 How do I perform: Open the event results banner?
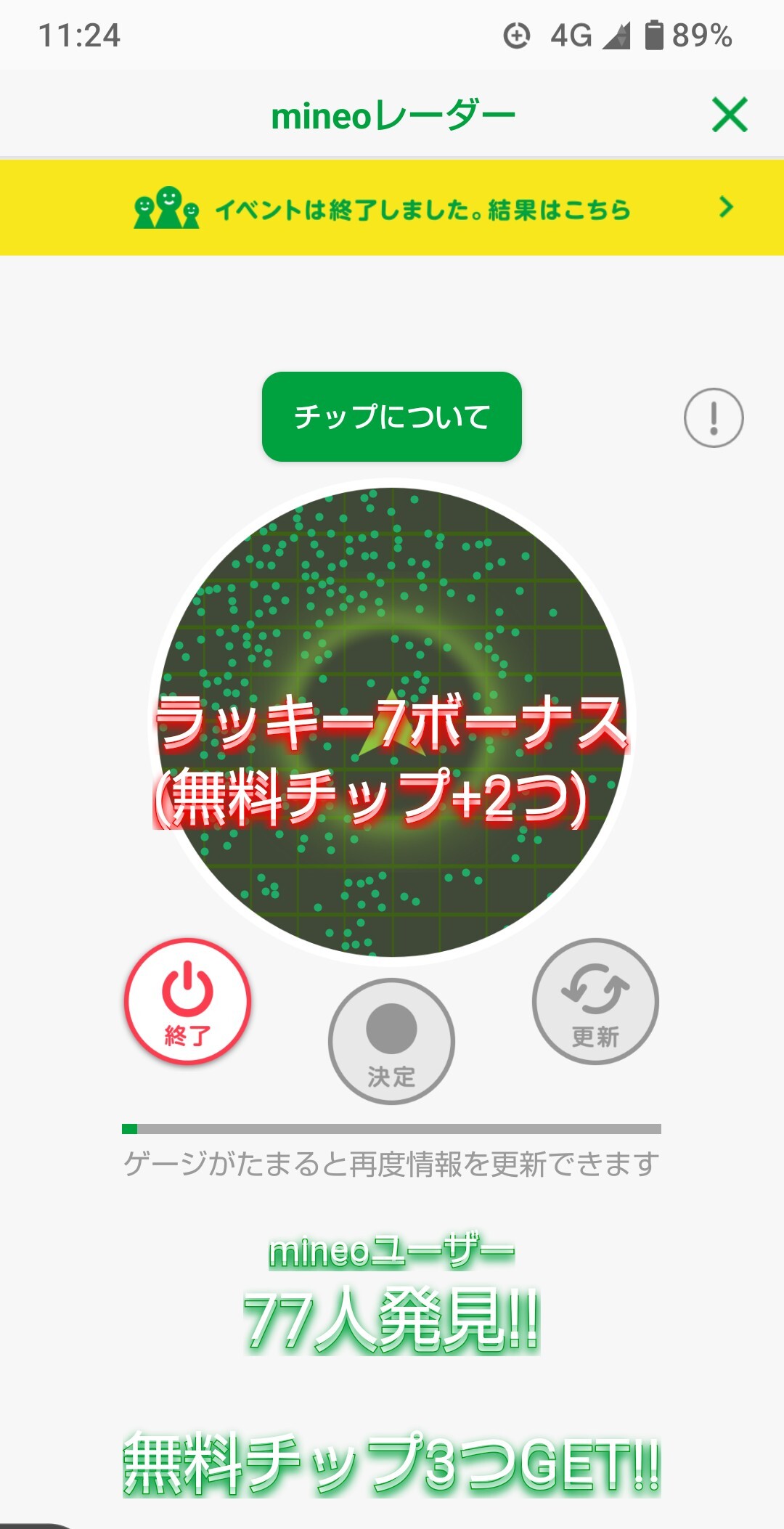(392, 208)
